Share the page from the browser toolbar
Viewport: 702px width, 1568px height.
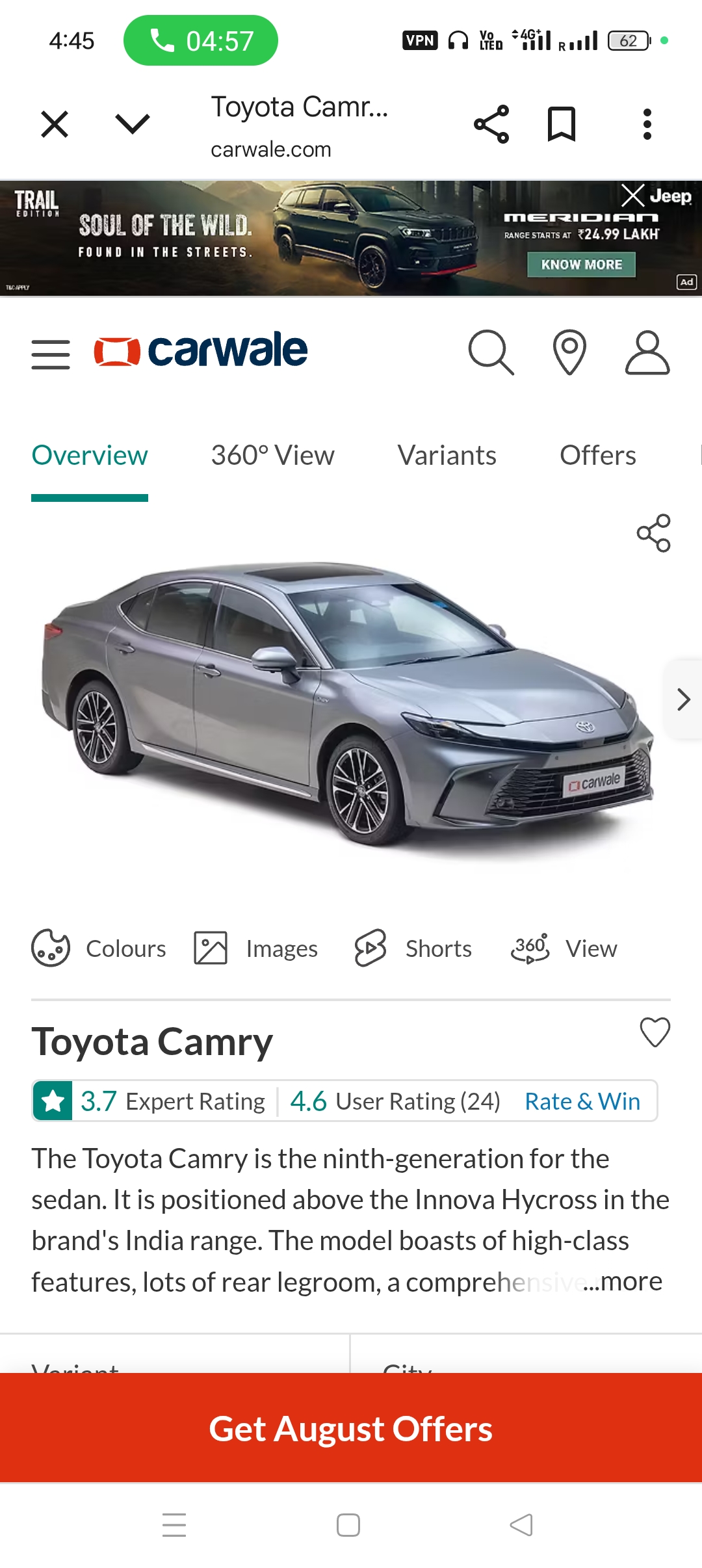tap(491, 124)
